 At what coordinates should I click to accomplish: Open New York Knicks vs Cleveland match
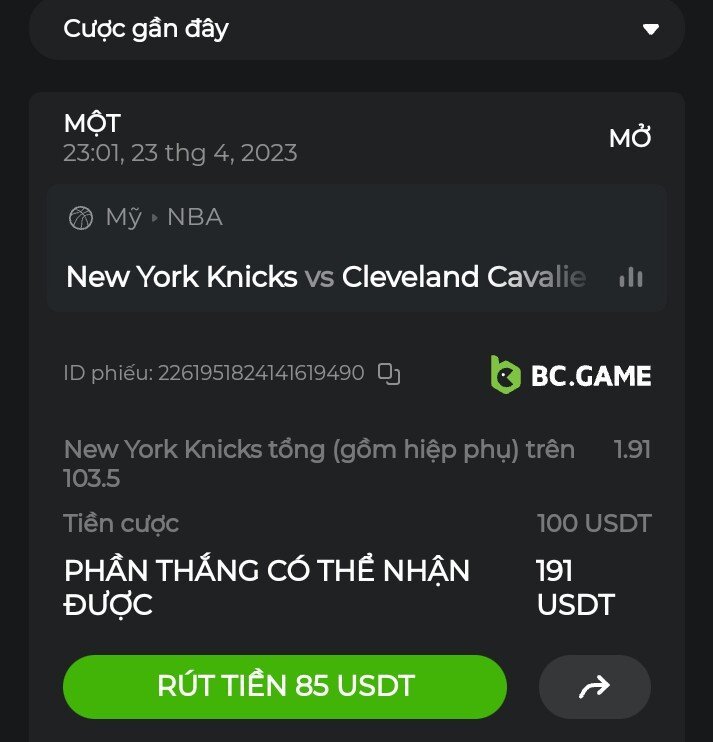(326, 277)
